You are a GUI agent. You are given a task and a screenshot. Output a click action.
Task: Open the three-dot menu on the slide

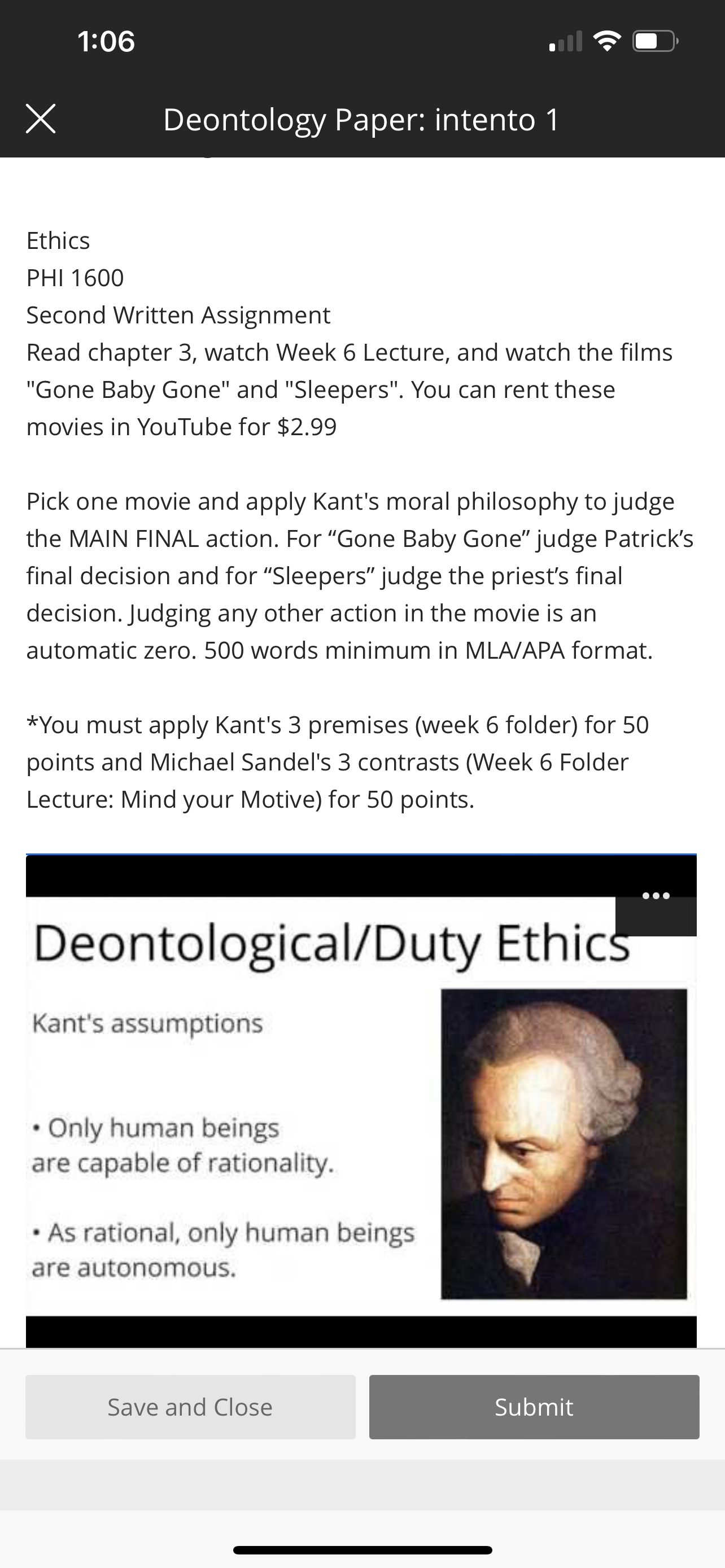(x=656, y=896)
